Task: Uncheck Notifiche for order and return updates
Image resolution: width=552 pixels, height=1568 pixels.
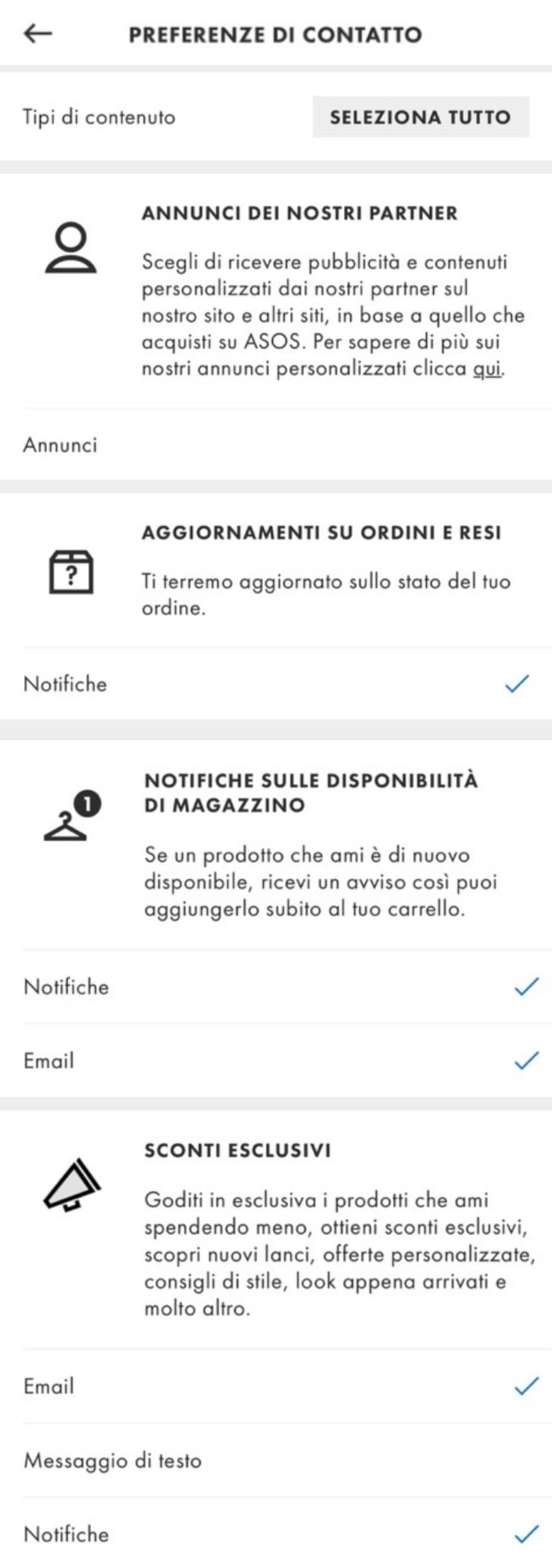Action: click(x=276, y=684)
